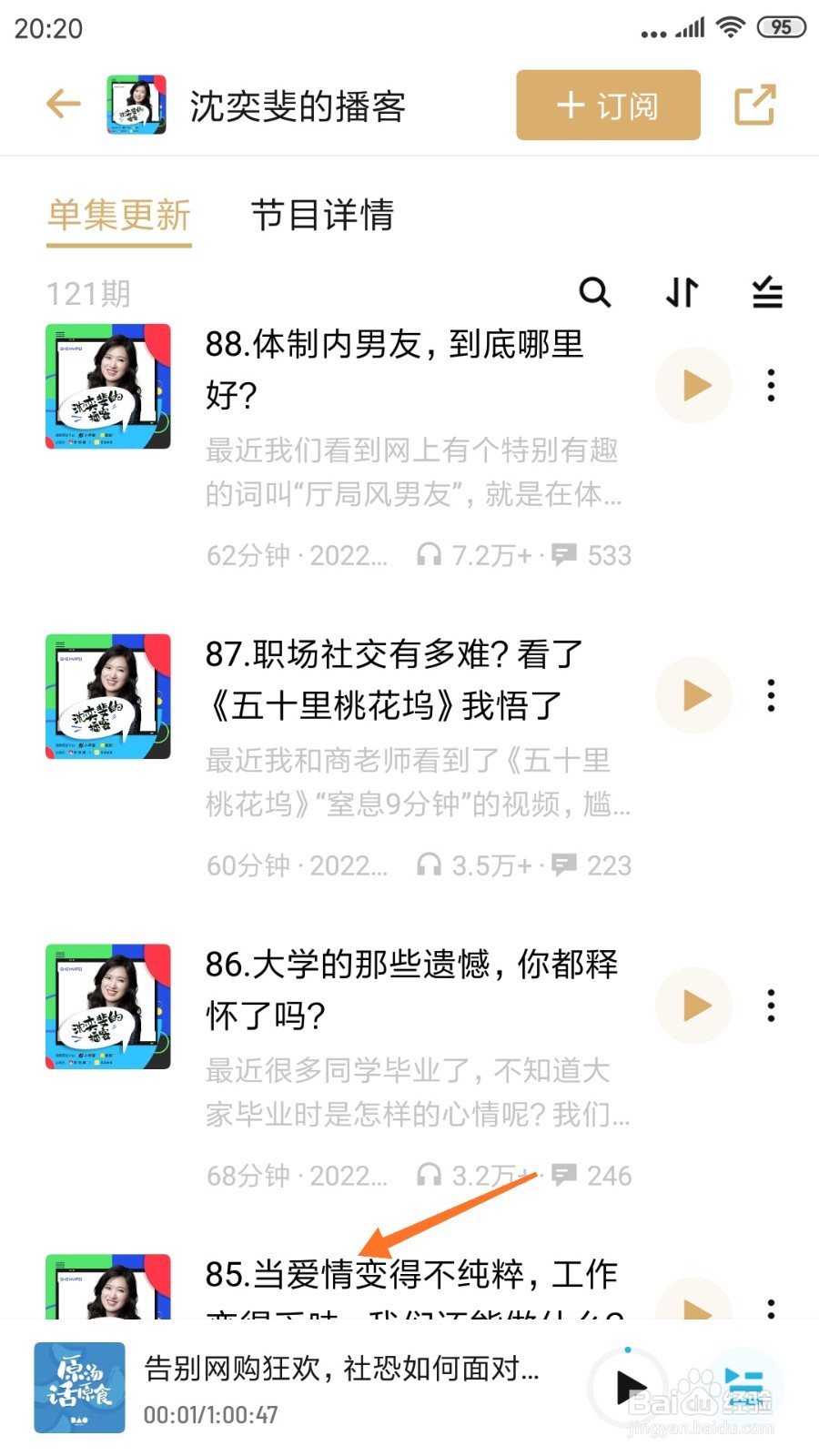This screenshot has height=1456, width=819.
Task: Subscribe with the 订阅 button
Action: click(608, 106)
